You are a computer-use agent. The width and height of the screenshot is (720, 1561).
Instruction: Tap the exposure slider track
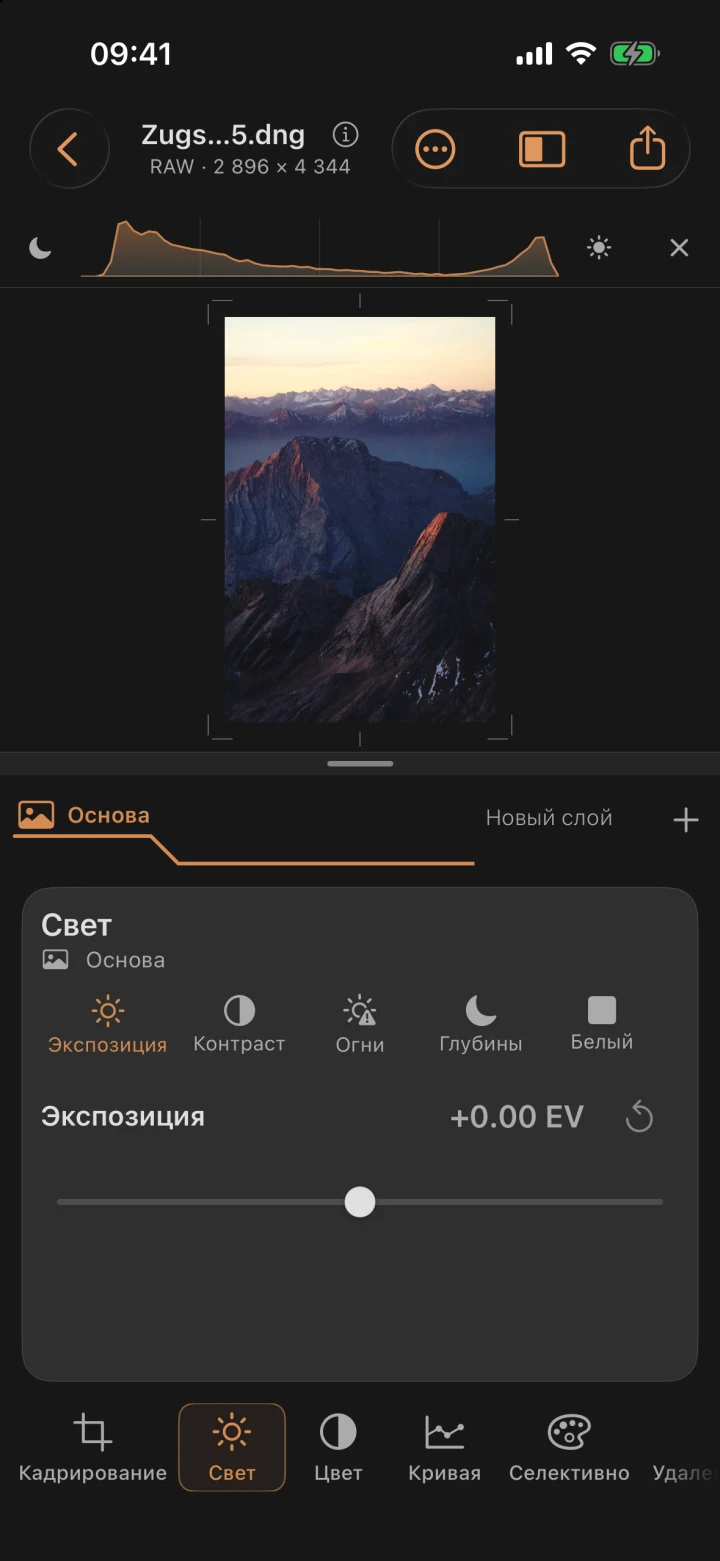click(x=360, y=1202)
